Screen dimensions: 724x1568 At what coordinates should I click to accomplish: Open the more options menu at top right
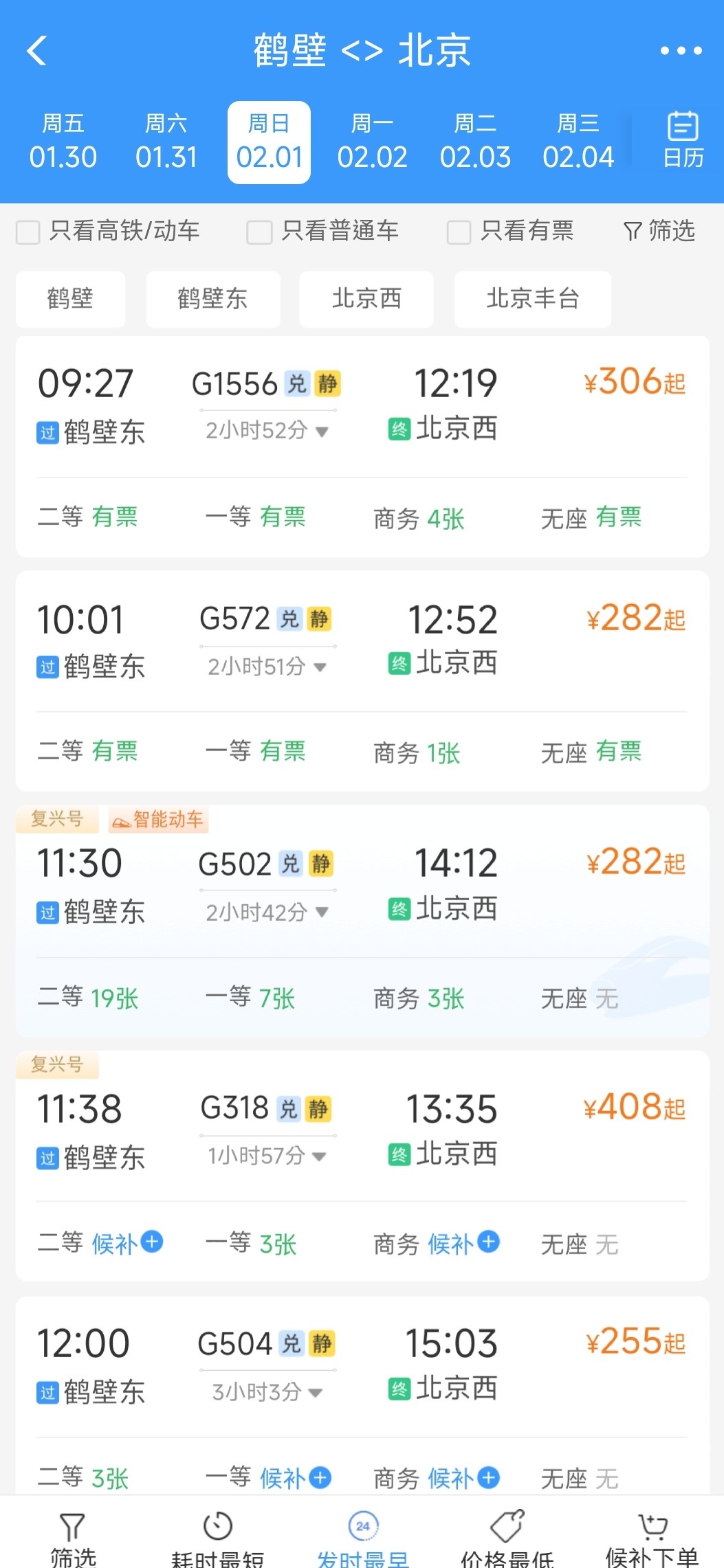point(680,50)
